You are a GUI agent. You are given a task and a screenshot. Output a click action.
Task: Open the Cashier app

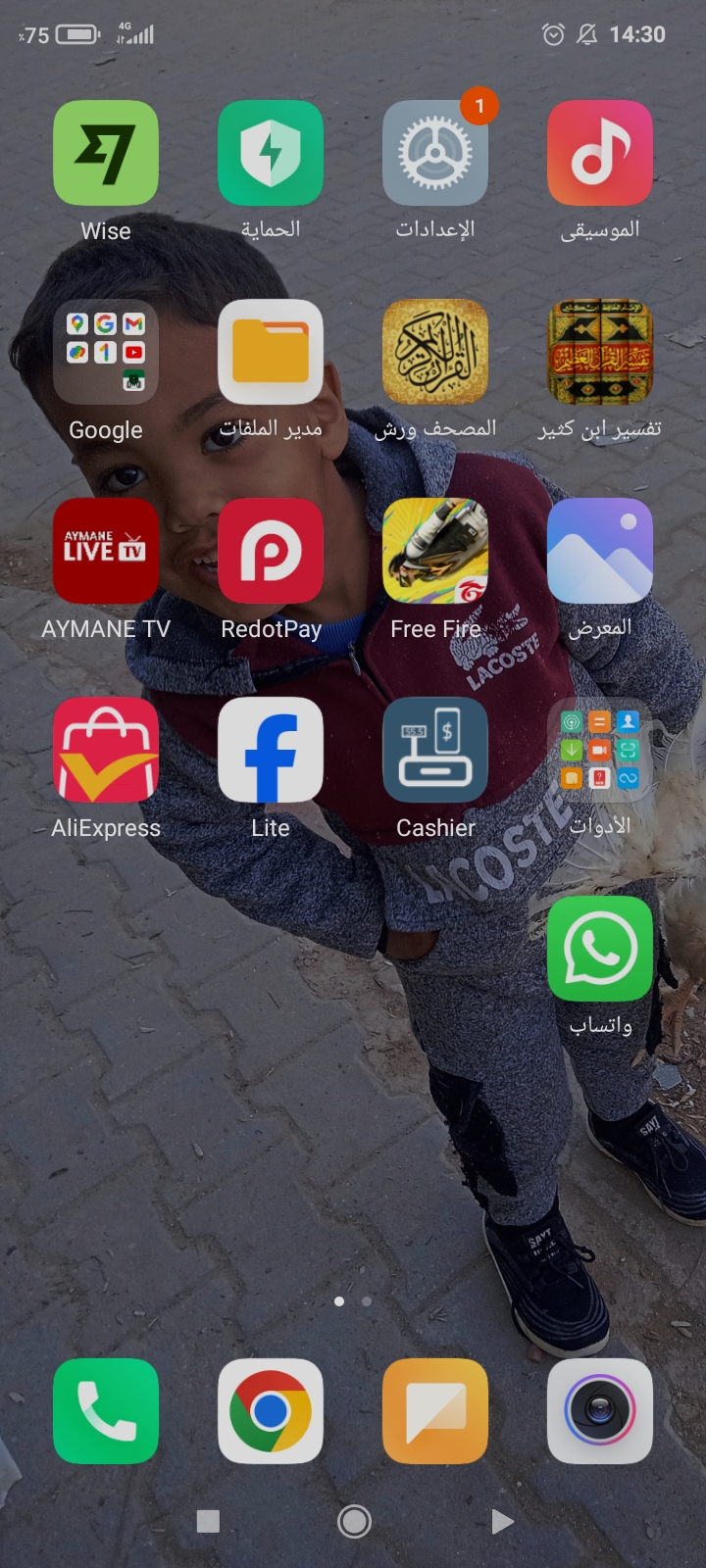[435, 750]
